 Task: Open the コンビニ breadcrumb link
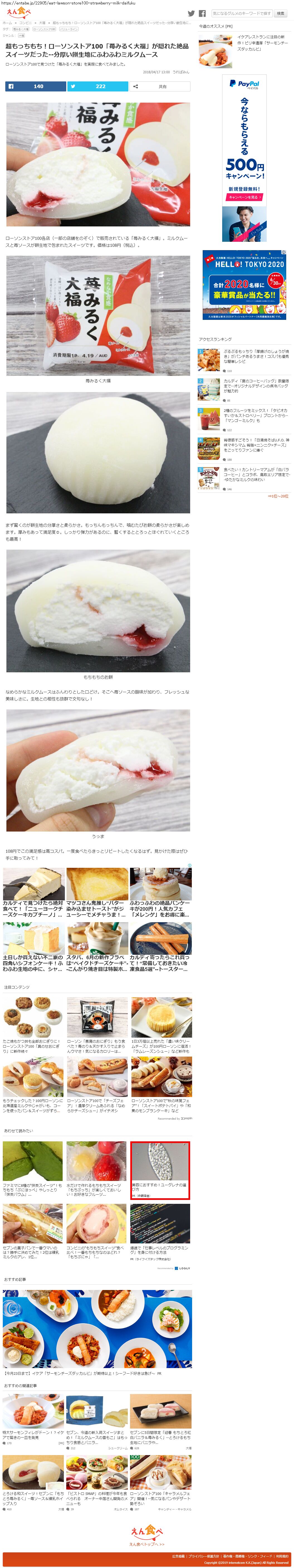point(26,23)
